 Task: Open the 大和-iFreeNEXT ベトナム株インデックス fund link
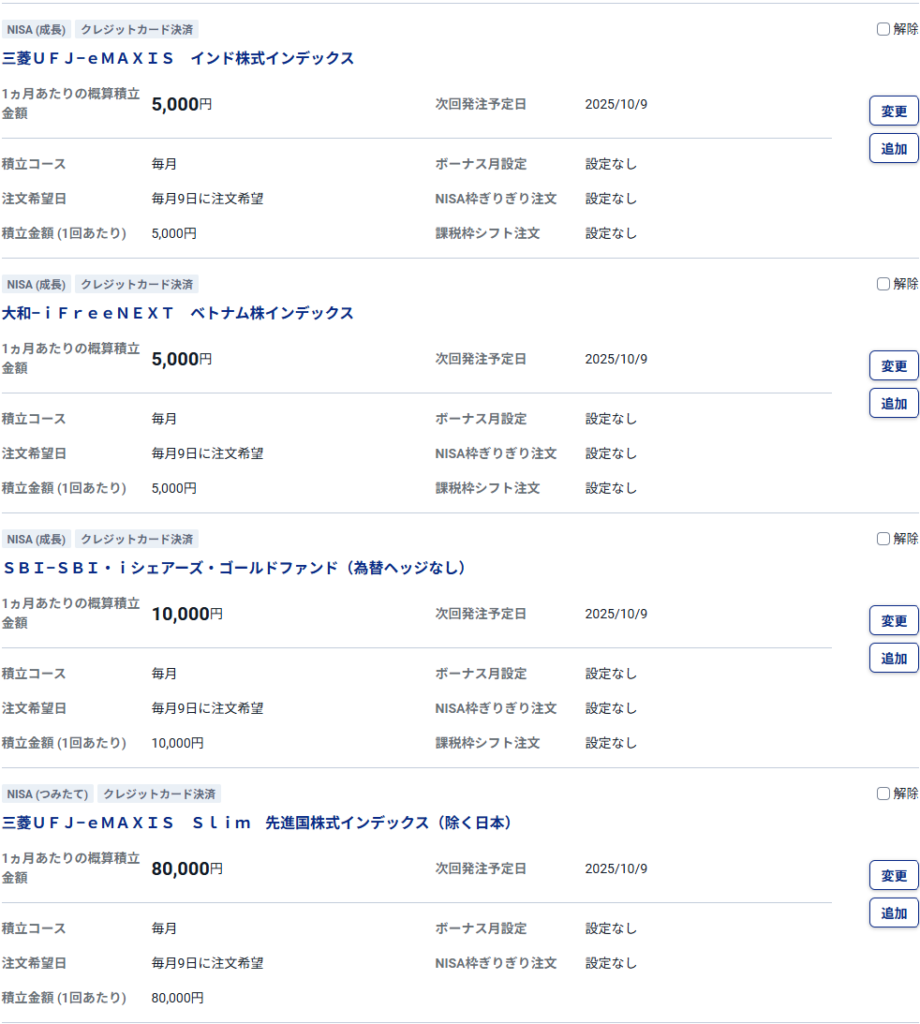point(178,313)
